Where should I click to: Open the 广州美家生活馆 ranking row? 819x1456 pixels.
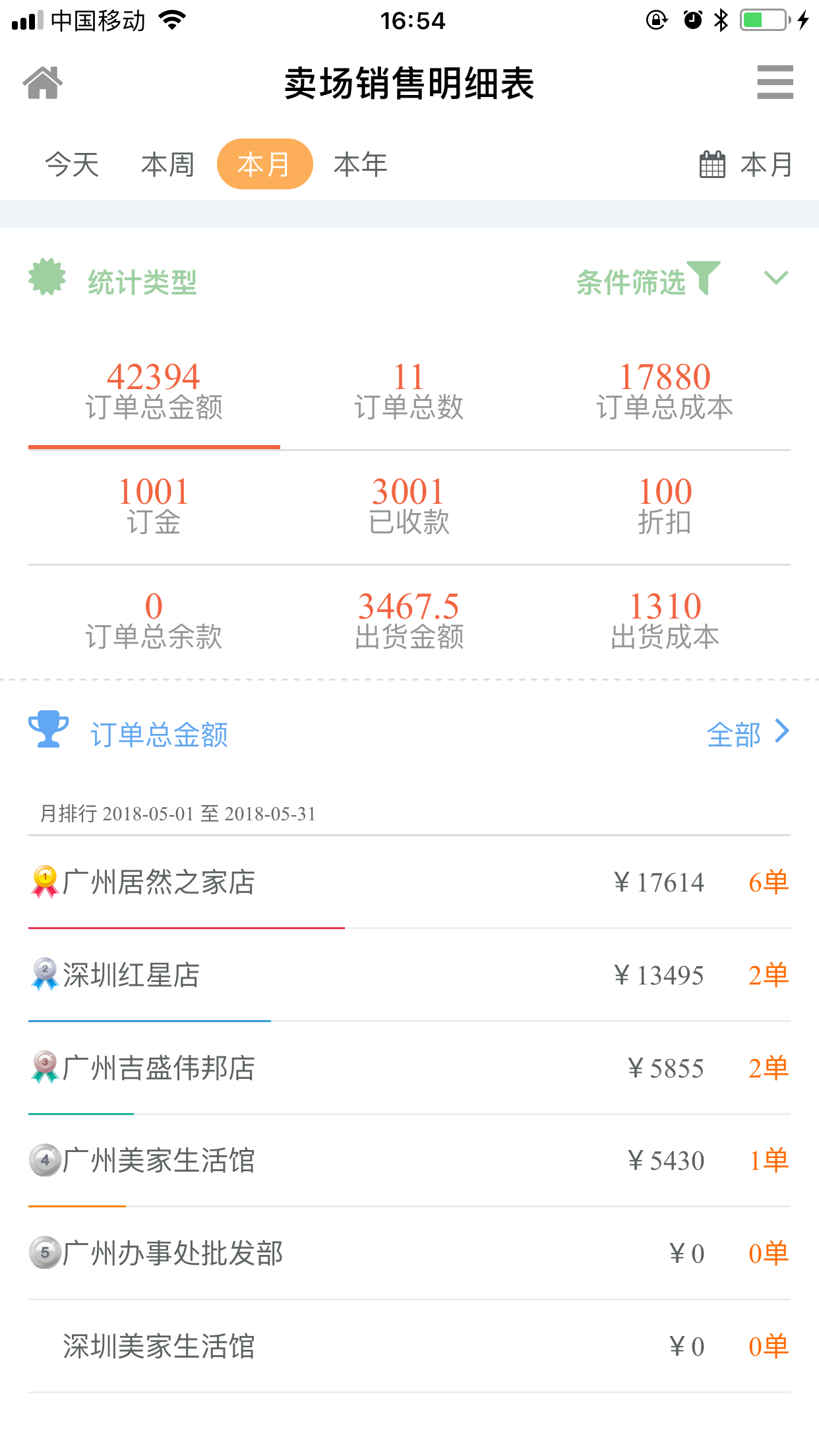tap(409, 1161)
